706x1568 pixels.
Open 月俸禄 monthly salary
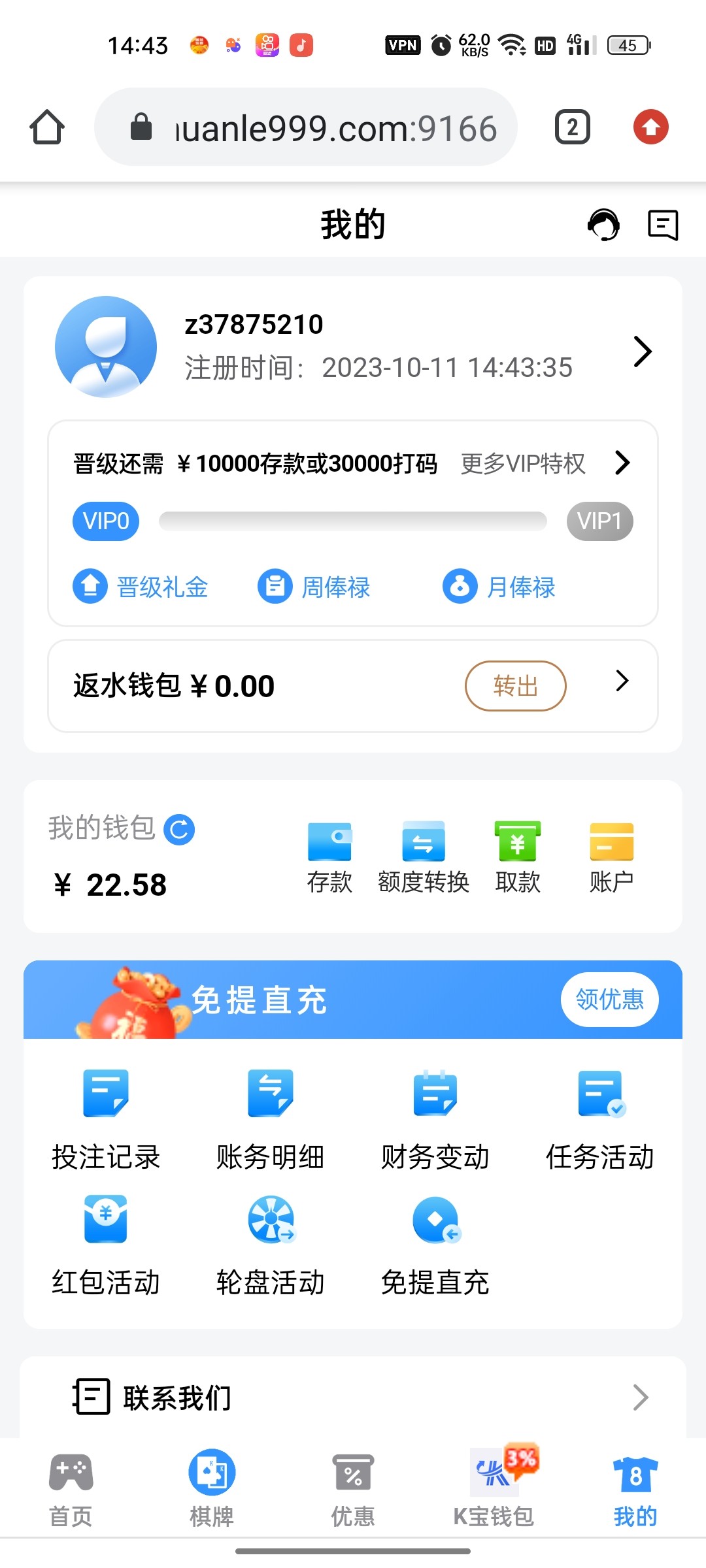(499, 586)
